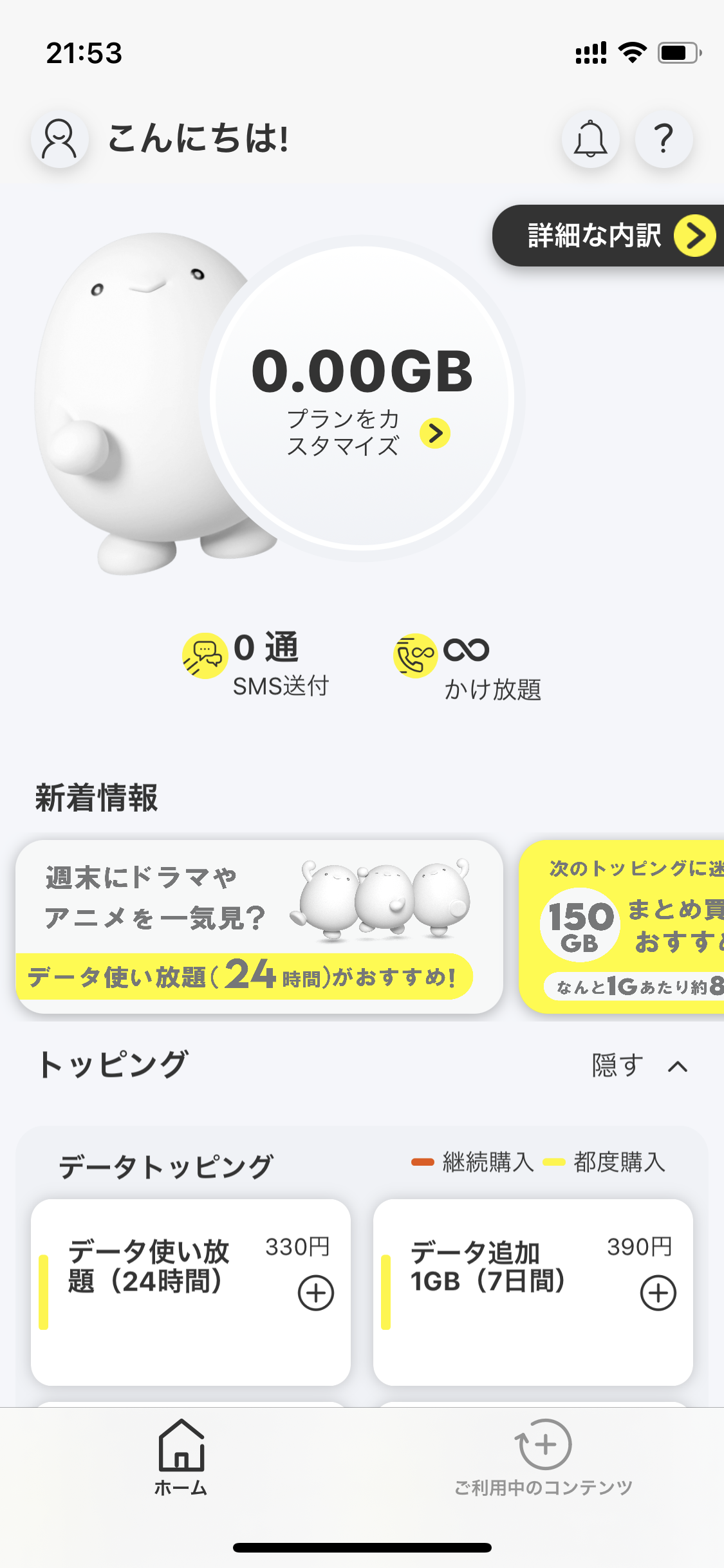Add データ追加1GB（7日間） topping

658,1293
